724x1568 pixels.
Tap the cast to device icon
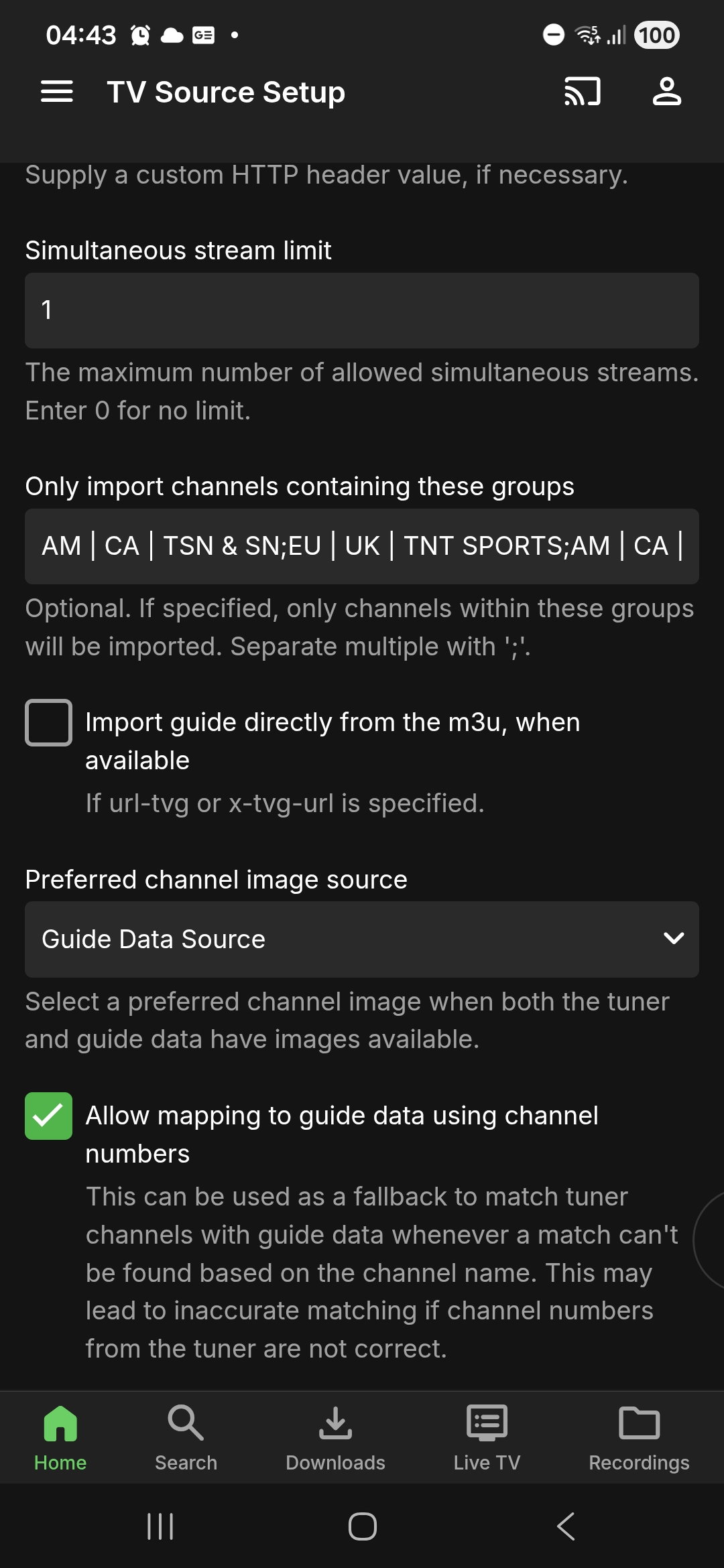(x=582, y=92)
